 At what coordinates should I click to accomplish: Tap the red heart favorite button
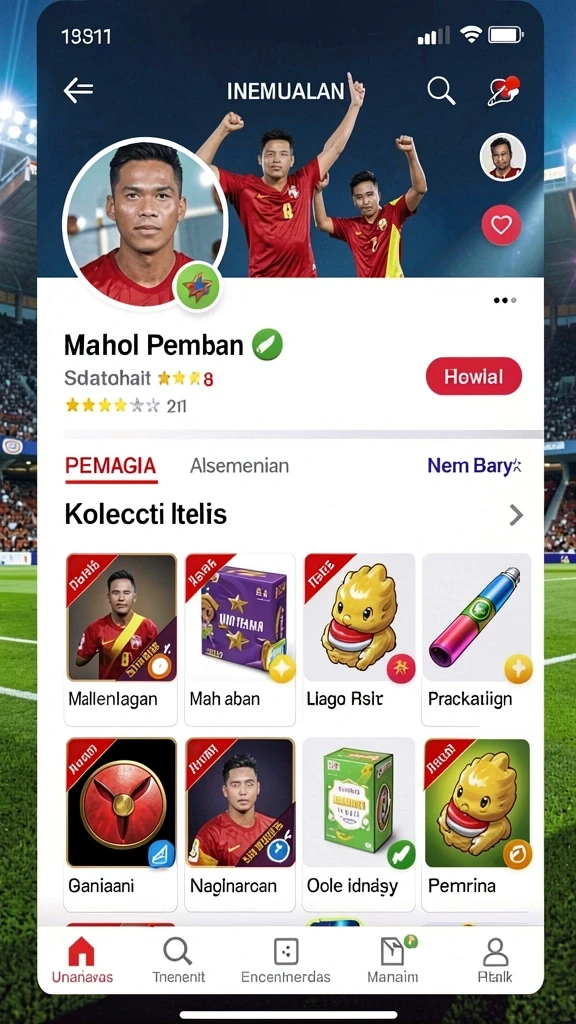pyautogui.click(x=502, y=225)
